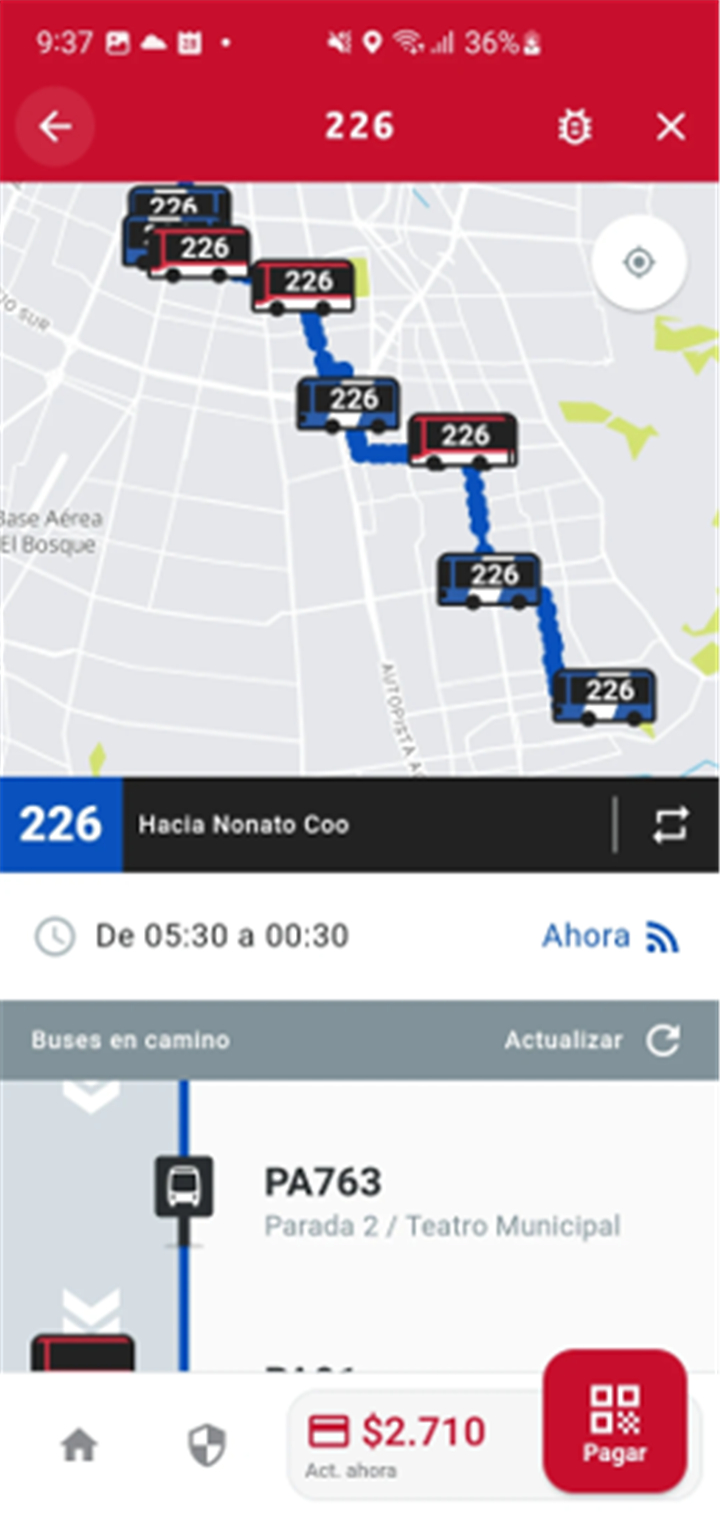Image resolution: width=720 pixels, height=1518 pixels.
Task: Swap route direction Hacia Nonato Coo
Action: (669, 825)
